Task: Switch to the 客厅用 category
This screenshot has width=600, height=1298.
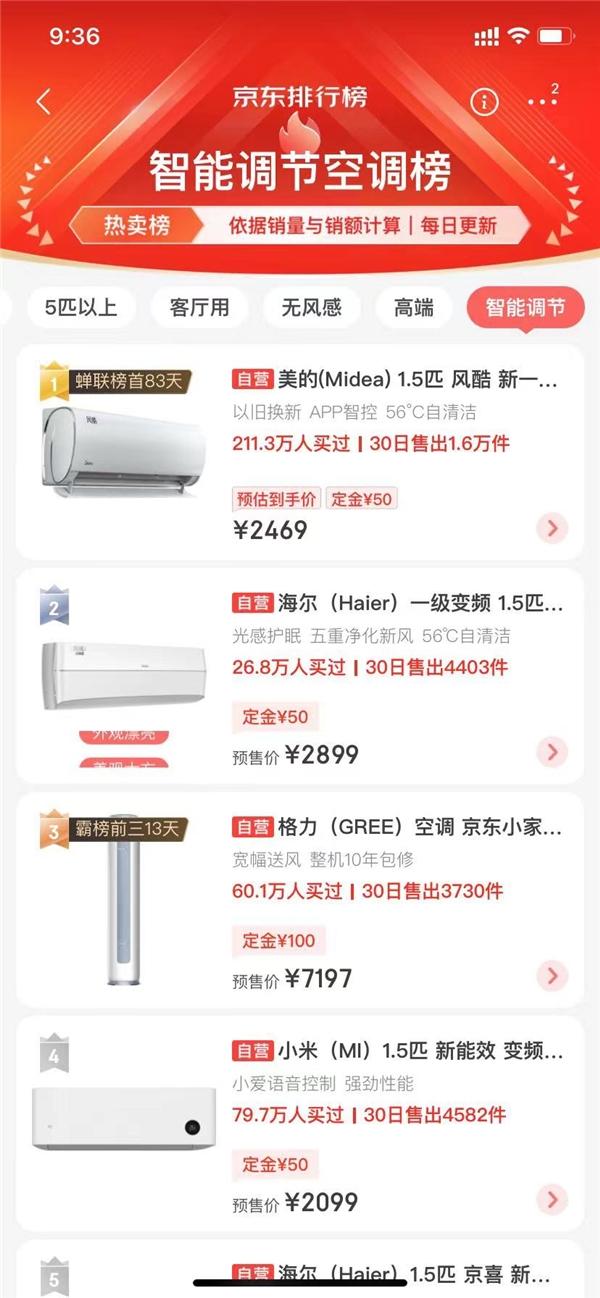Action: point(200,307)
